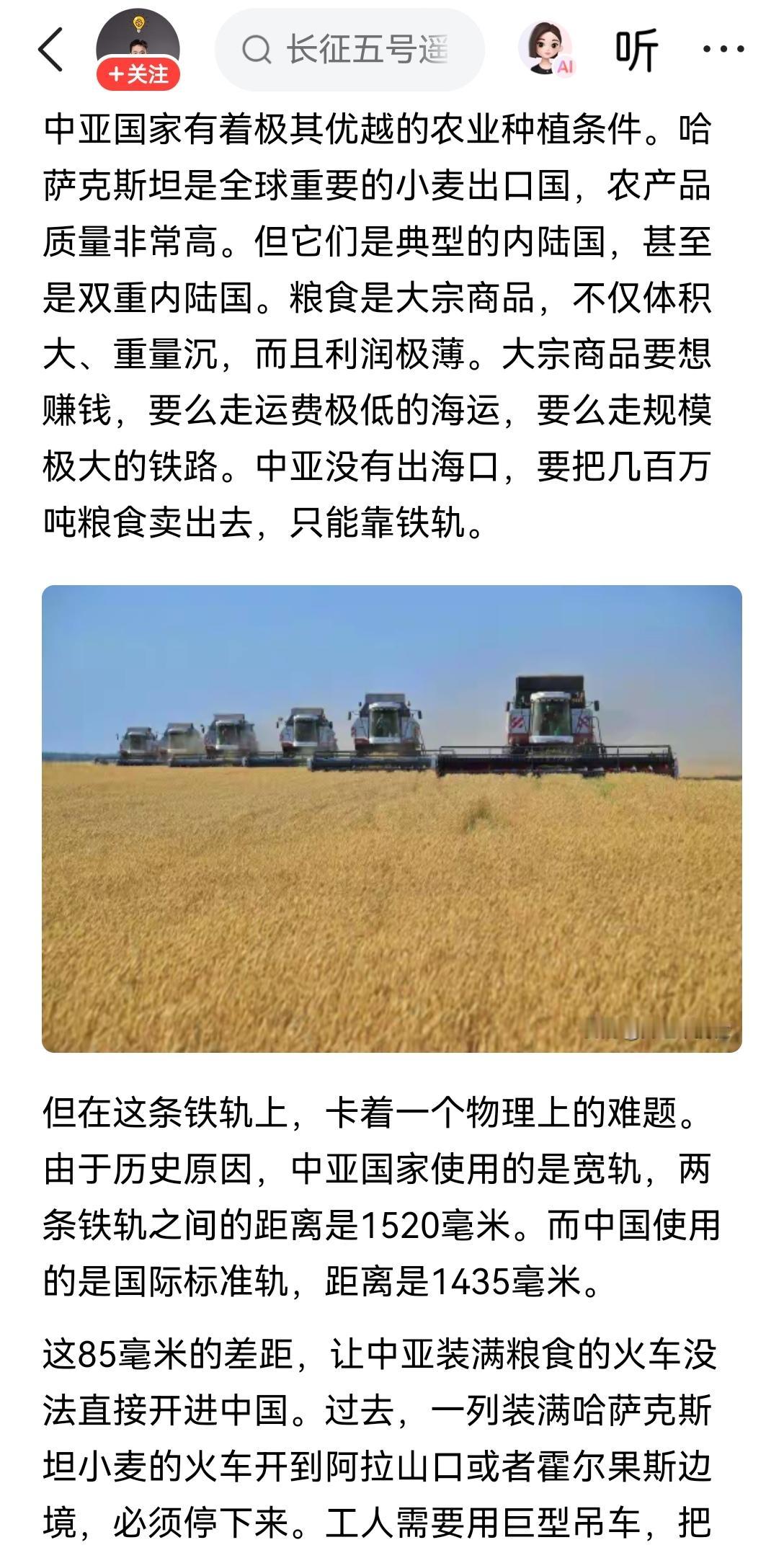View the wheat harvest photo in full
The height and width of the screenshot is (1563, 784).
point(392,819)
